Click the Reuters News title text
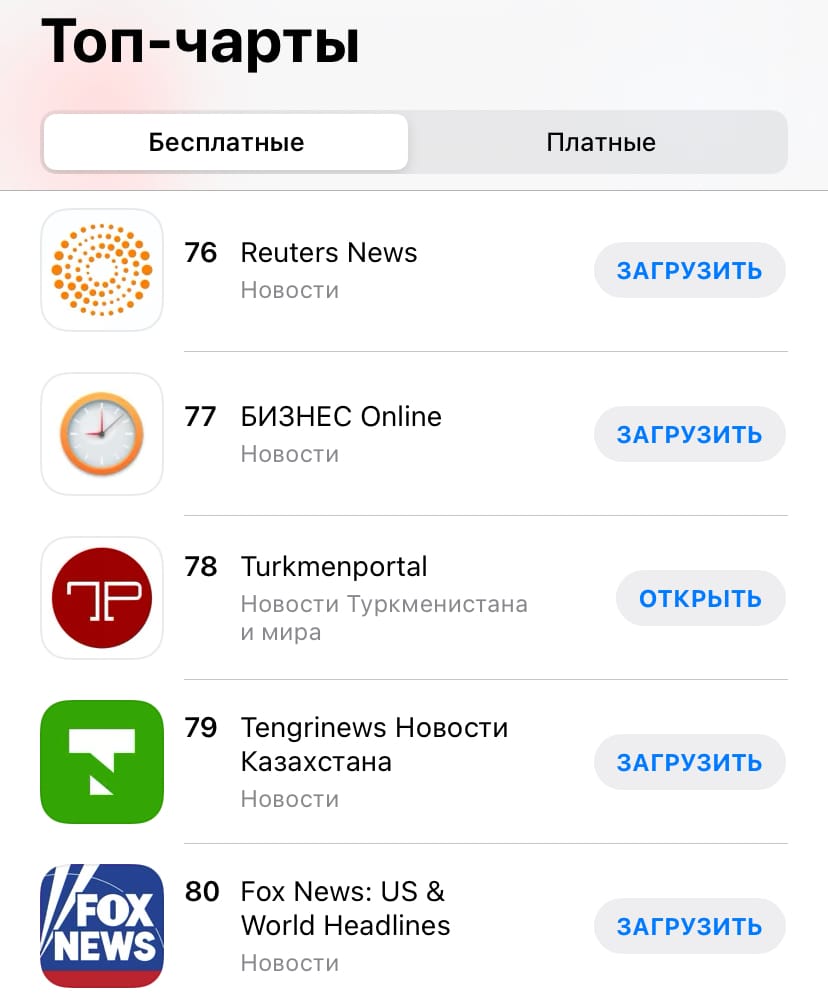828x1004 pixels. tap(328, 253)
